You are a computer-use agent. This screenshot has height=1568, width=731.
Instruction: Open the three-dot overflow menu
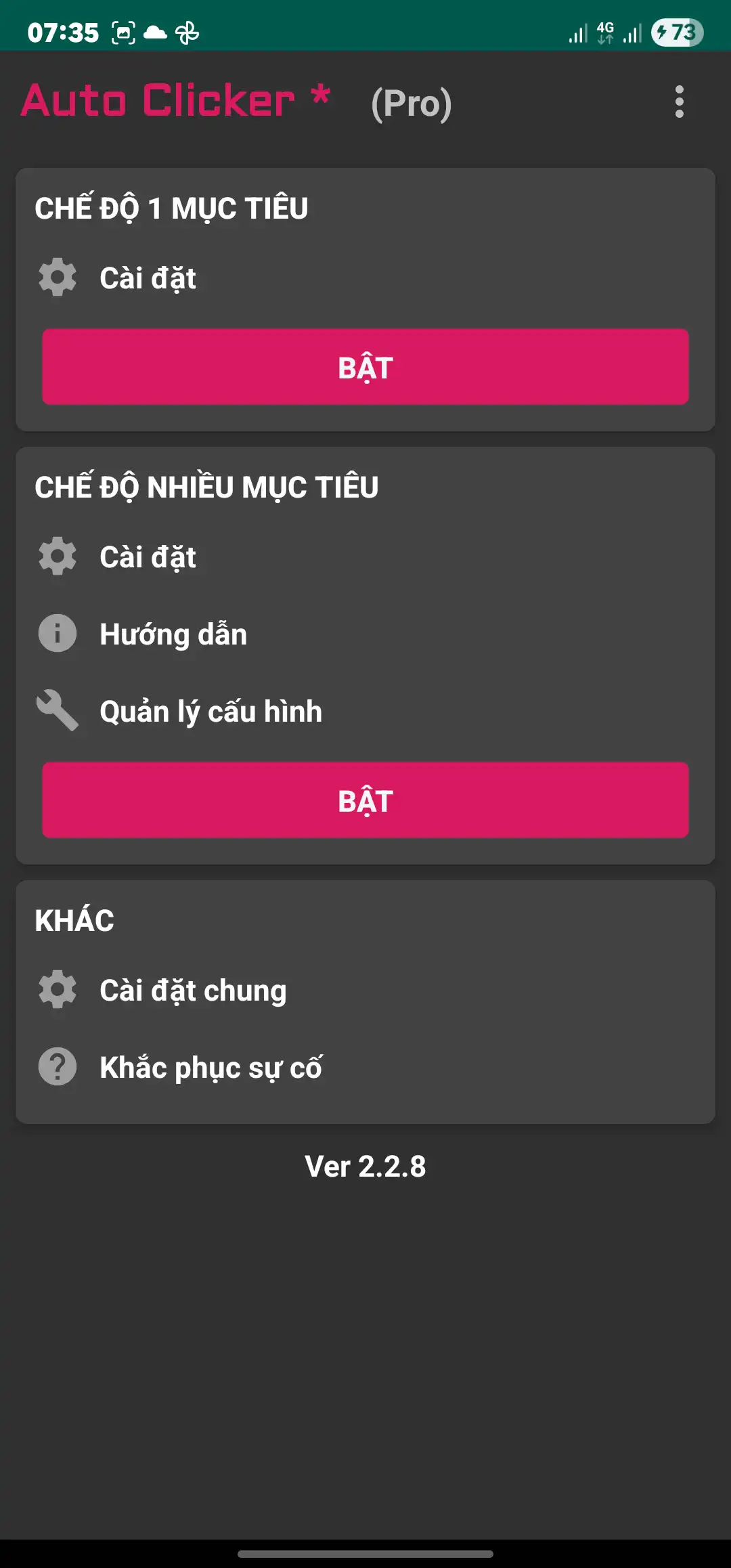[680, 102]
